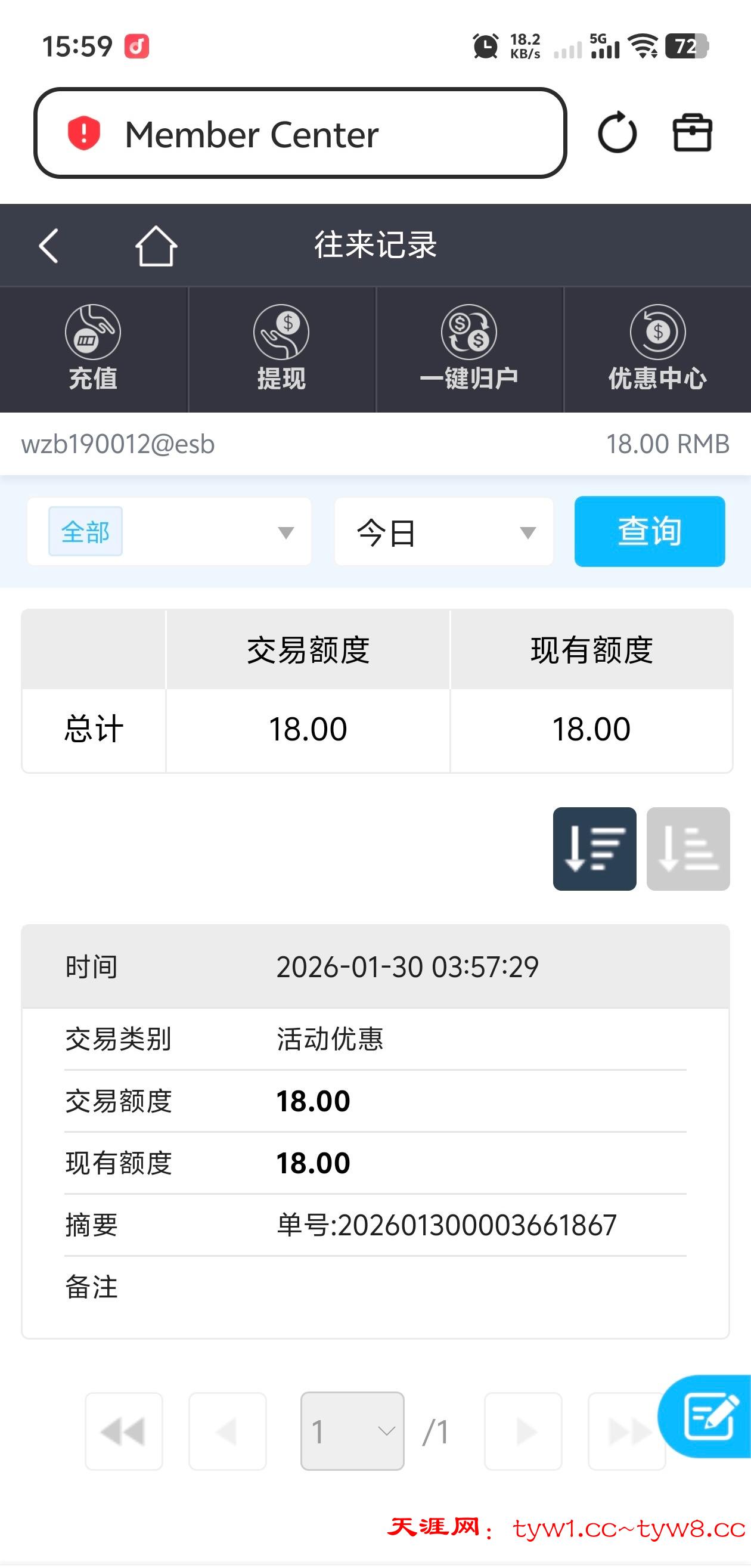Open the page number dropdown
Viewport: 751px width, 1568px height.
(352, 1430)
